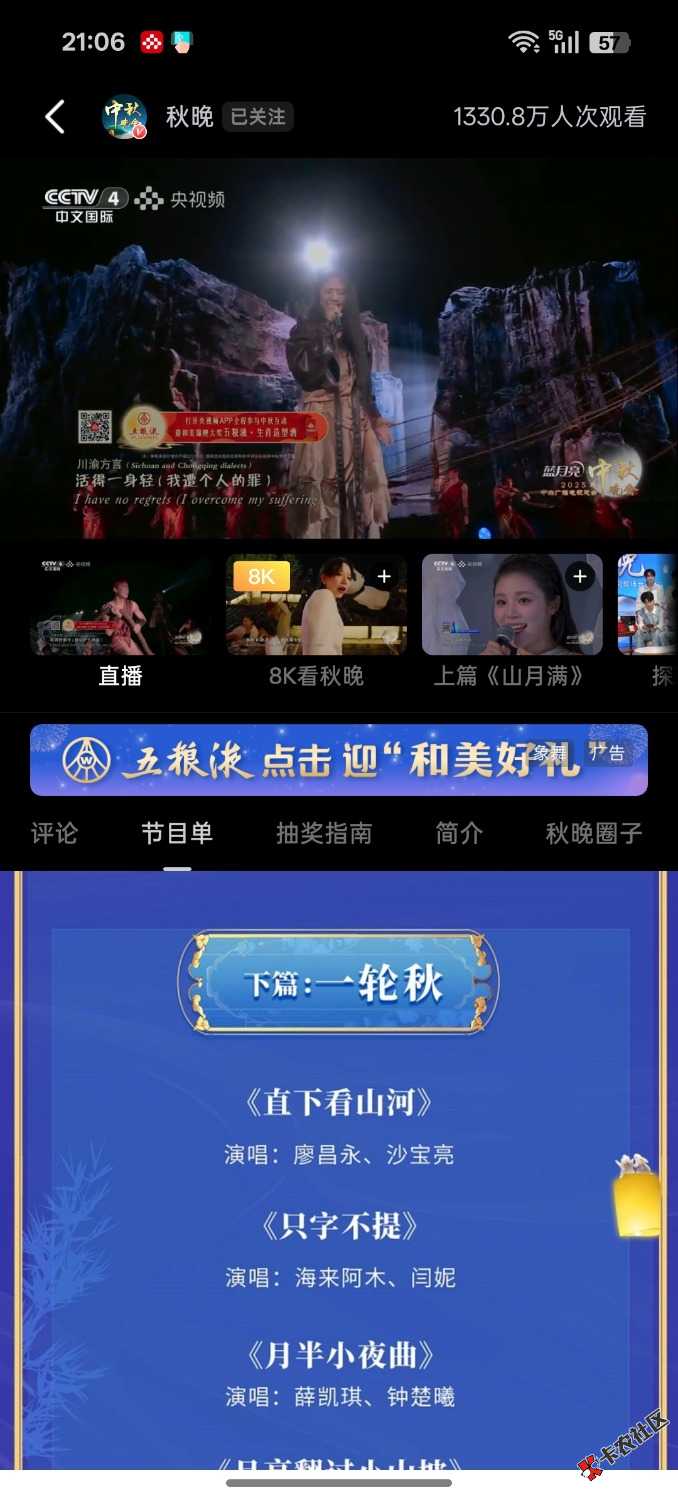This screenshot has width=678, height=1500.
Task: Open the 五粮液 和美好礼 ad banner
Action: [339, 761]
